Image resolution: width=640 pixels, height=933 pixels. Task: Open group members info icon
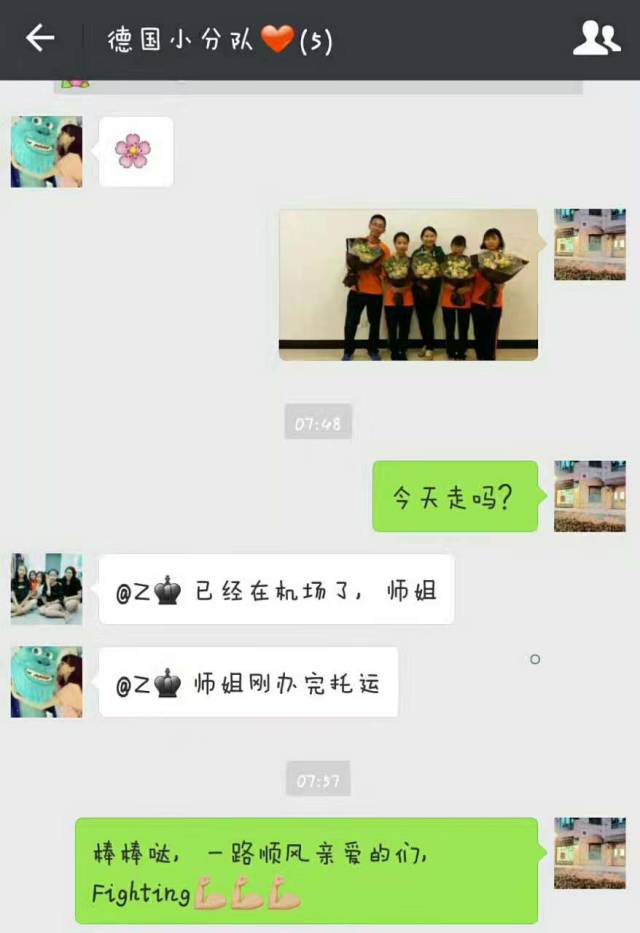(596, 39)
